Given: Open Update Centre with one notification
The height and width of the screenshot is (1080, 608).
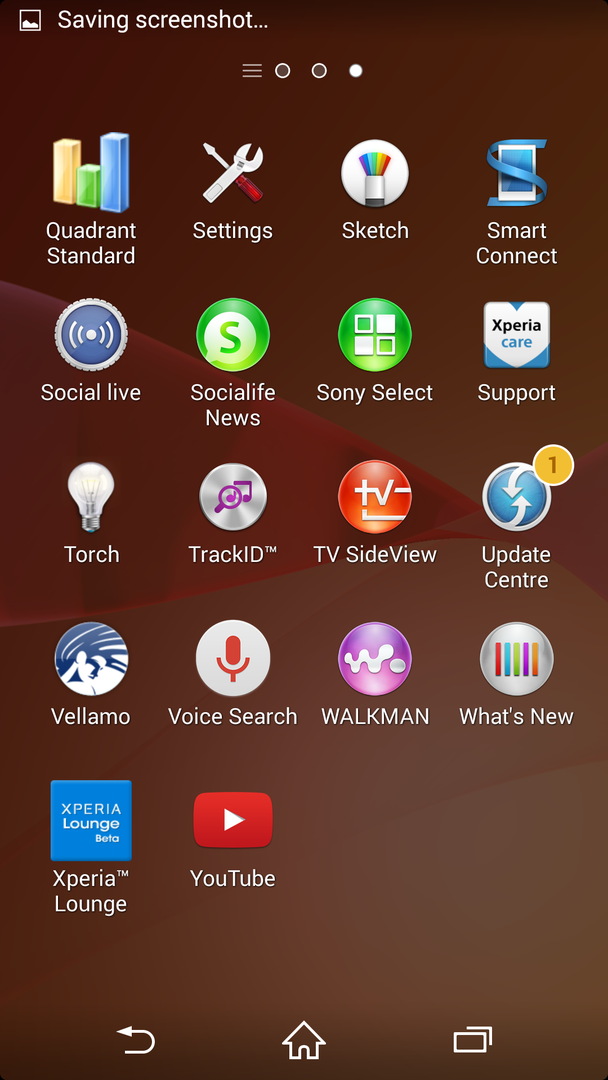Looking at the screenshot, I should tap(517, 497).
